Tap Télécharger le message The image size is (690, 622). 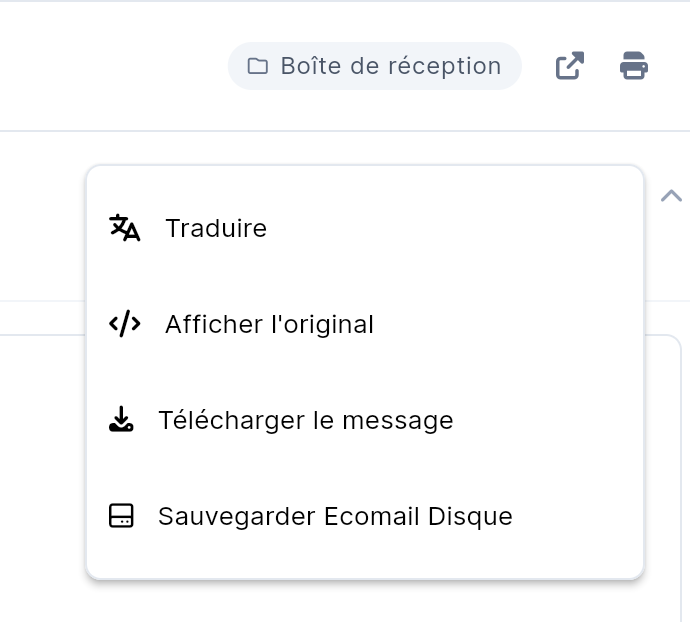click(x=305, y=421)
